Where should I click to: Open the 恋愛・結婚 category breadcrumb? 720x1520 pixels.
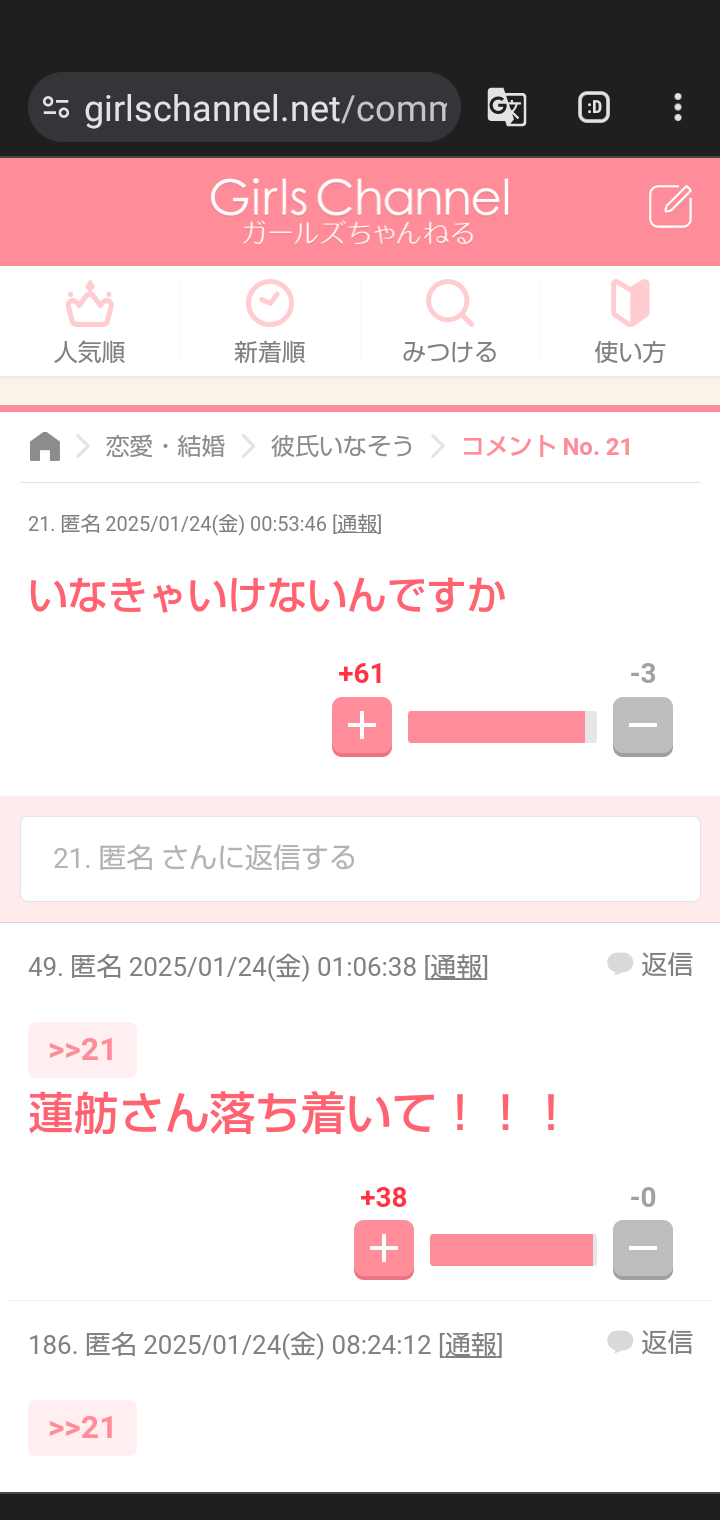165,446
